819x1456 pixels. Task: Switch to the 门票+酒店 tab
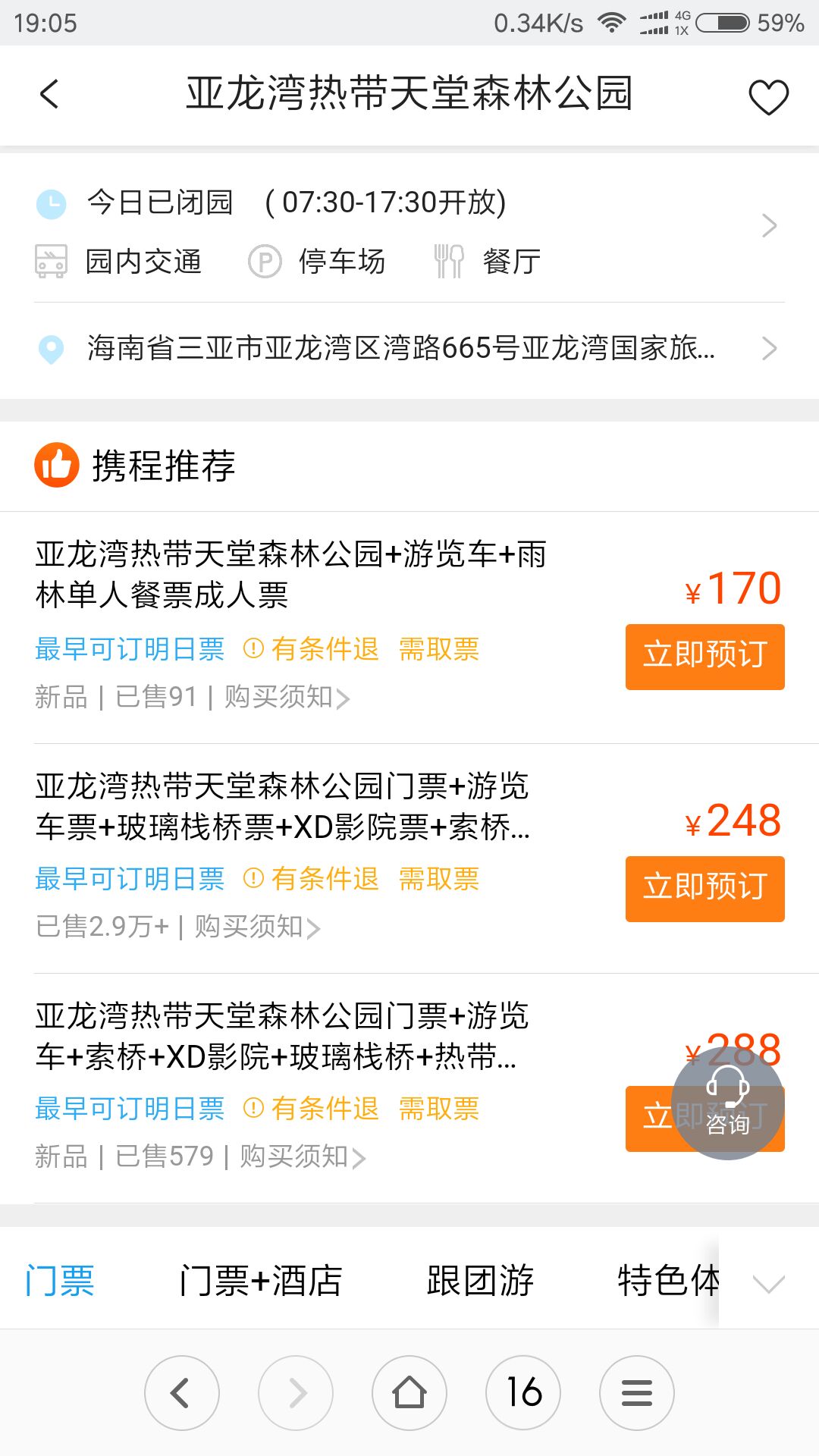coord(260,1281)
